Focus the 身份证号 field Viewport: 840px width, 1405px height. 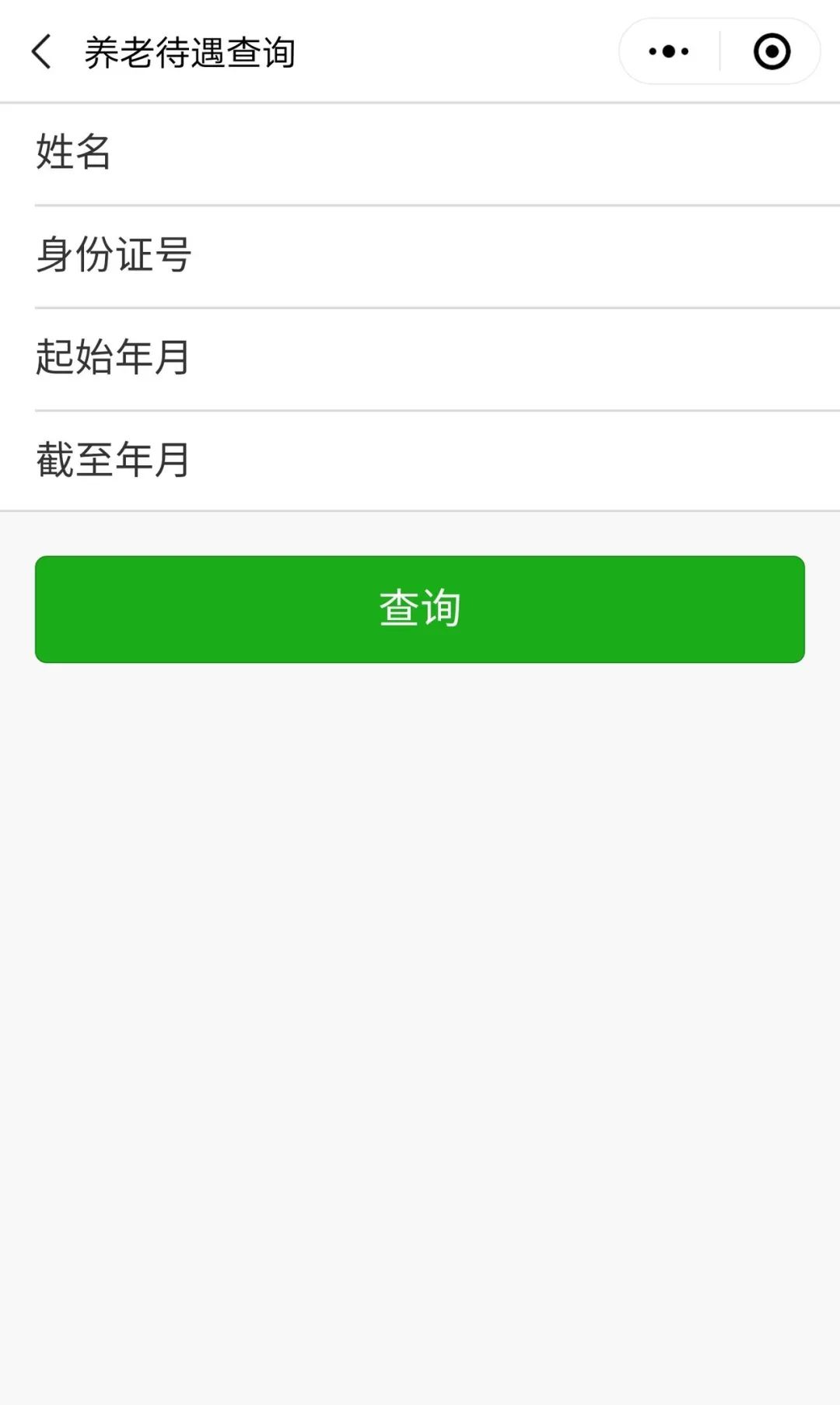(420, 257)
